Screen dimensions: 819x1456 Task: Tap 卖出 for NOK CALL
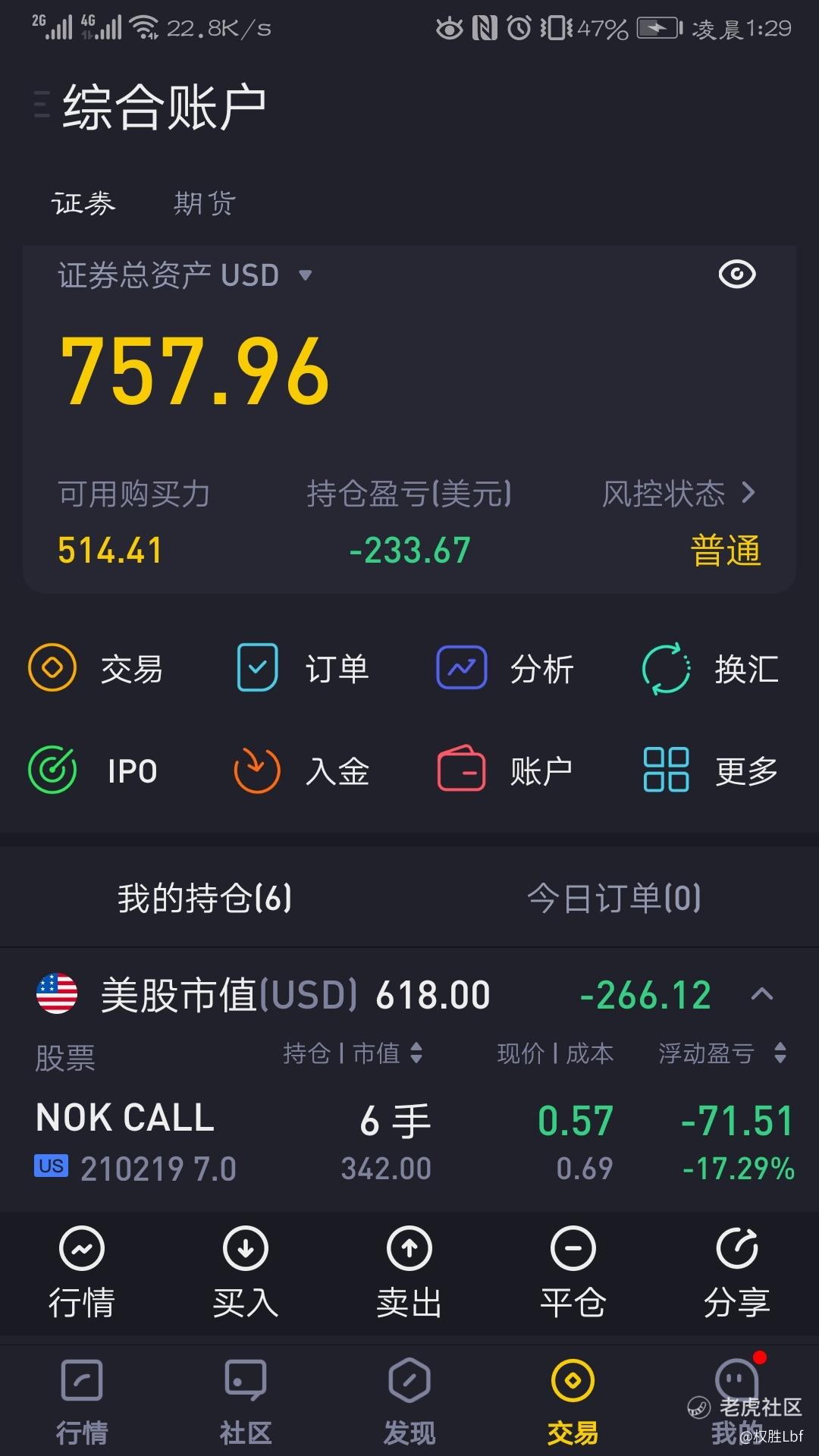(409, 1272)
